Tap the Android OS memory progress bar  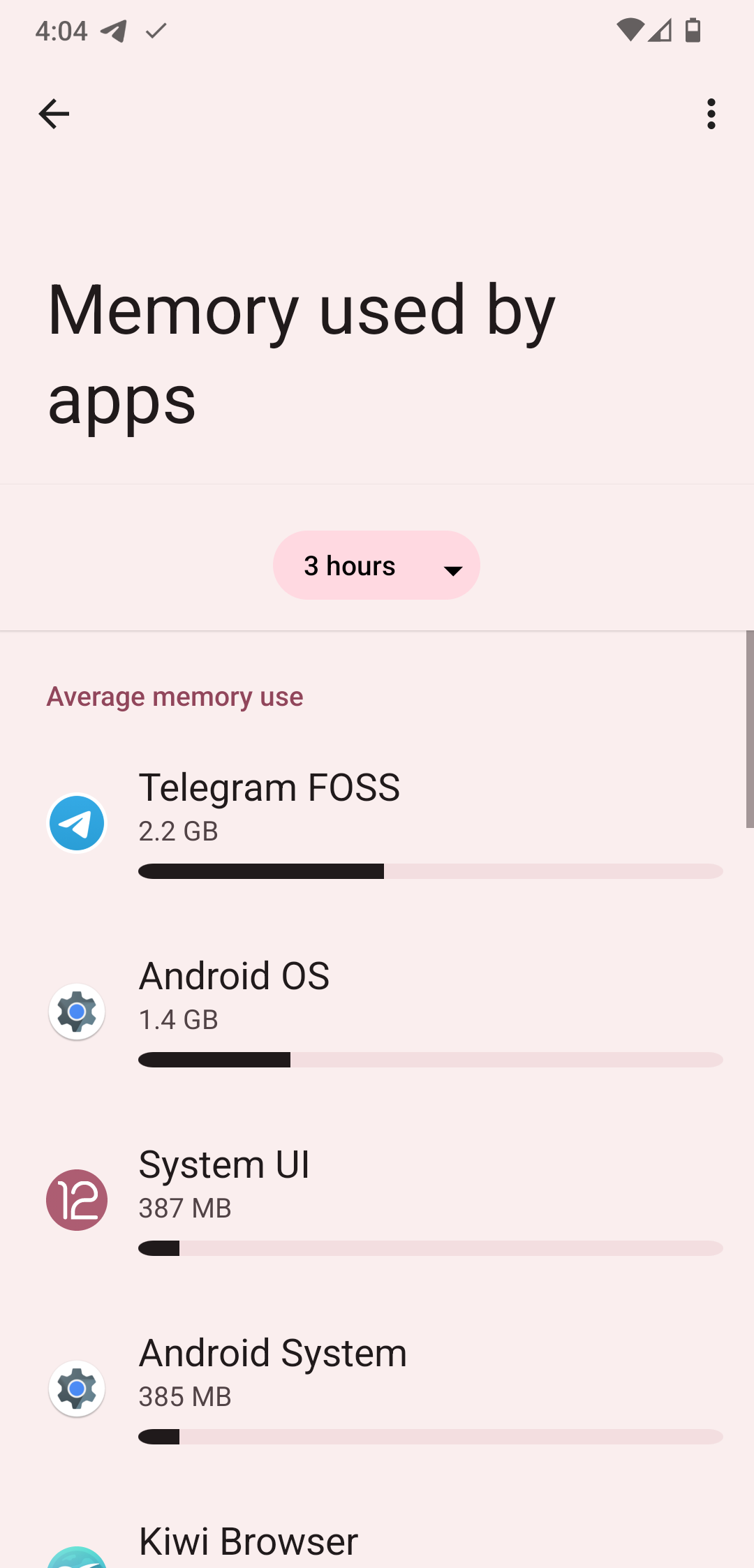click(x=431, y=1060)
